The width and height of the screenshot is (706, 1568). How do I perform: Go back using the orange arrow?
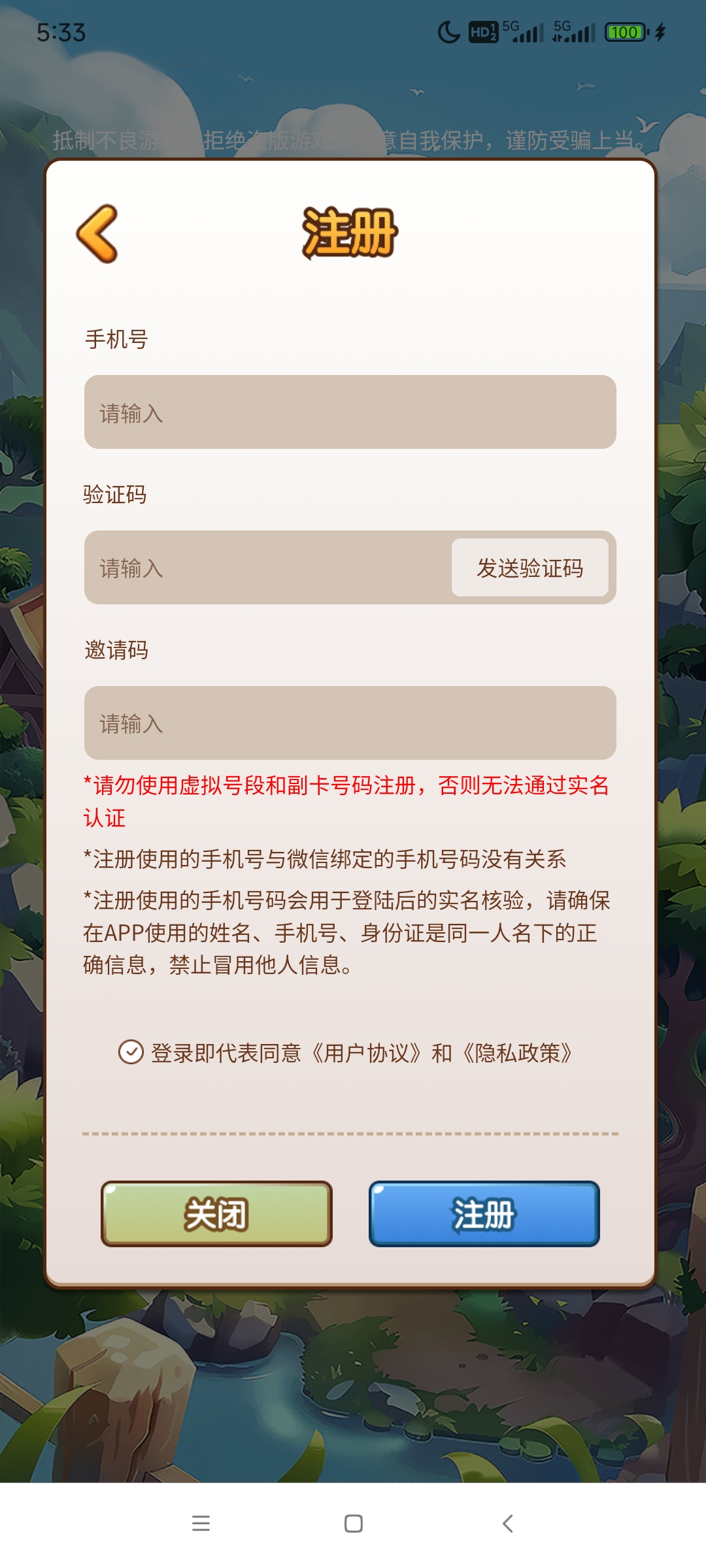97,234
